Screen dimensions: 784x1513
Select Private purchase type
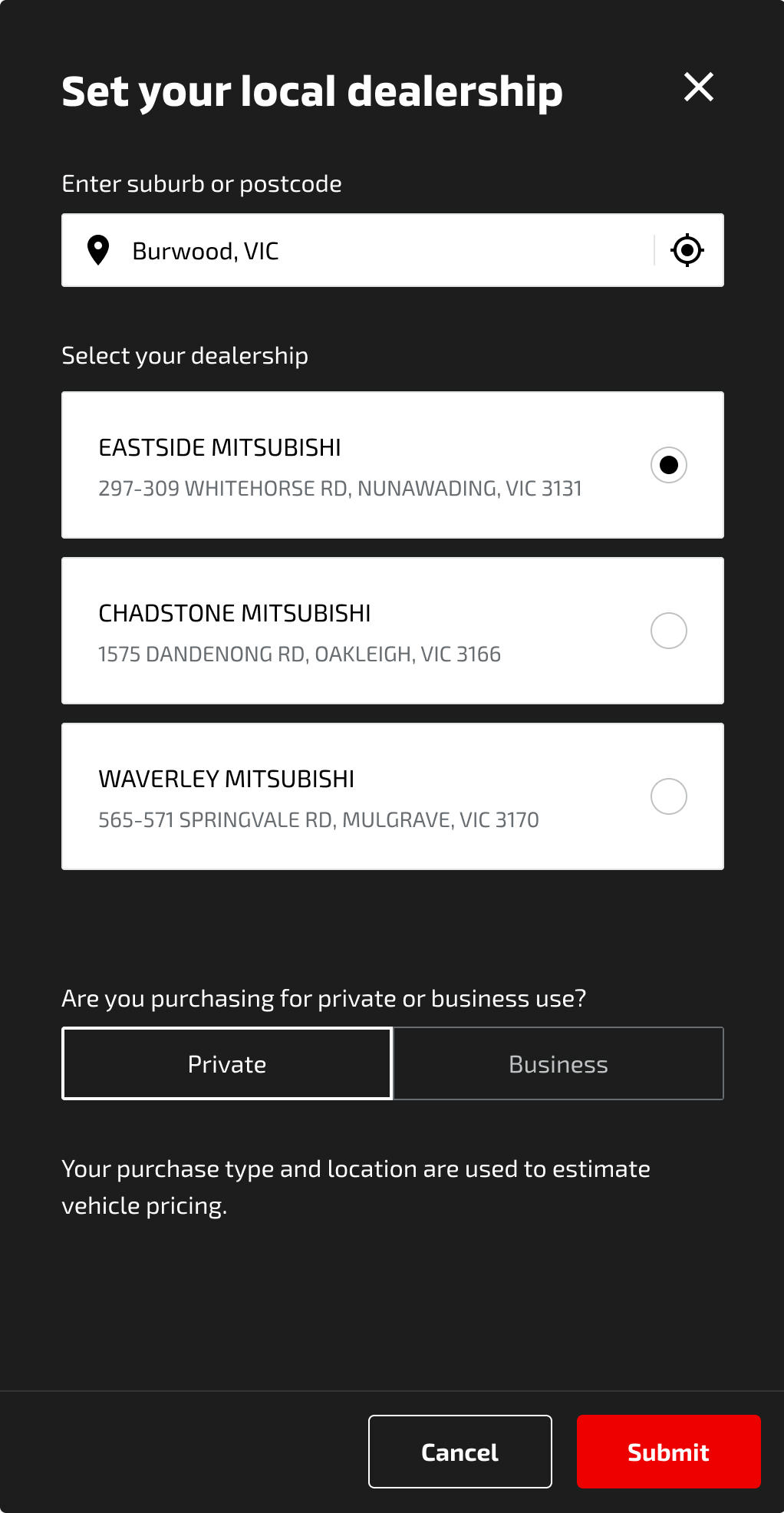pyautogui.click(x=227, y=1063)
